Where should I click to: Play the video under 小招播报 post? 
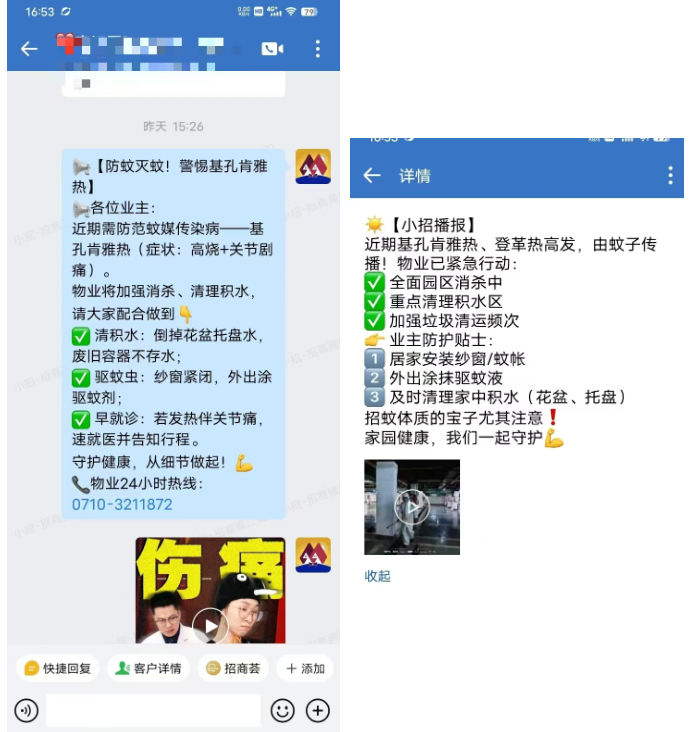point(412,507)
